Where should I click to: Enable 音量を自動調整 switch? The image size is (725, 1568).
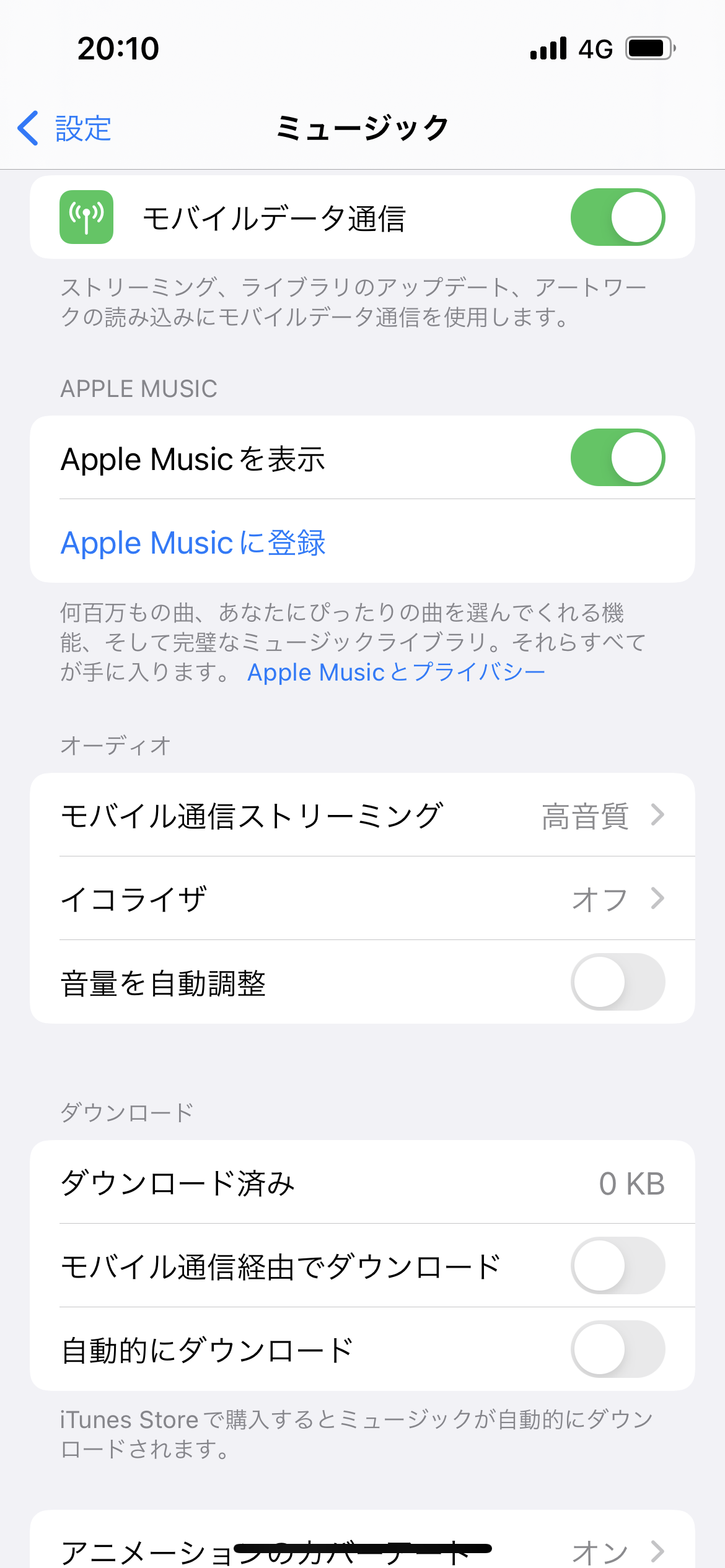(617, 982)
